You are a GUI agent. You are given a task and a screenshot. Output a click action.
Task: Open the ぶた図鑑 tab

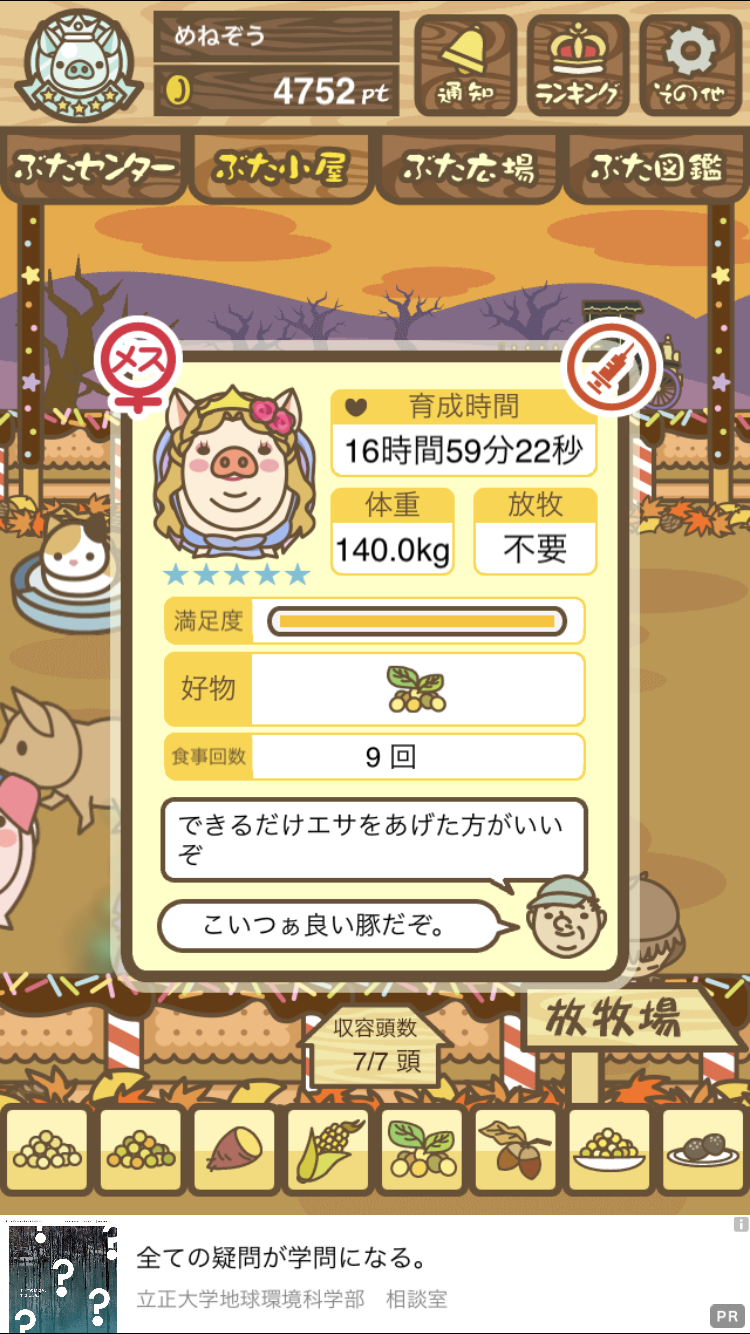point(655,167)
